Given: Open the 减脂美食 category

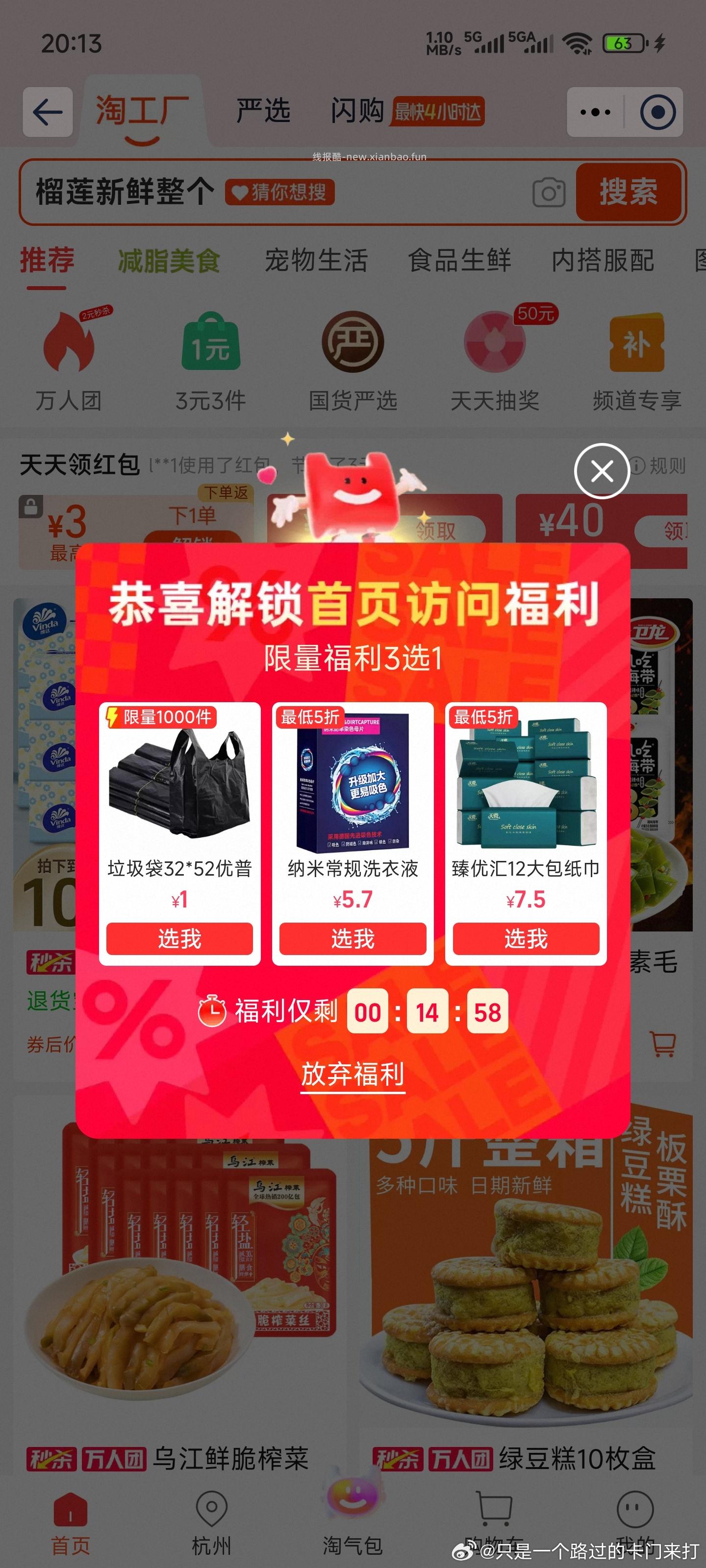Looking at the screenshot, I should coord(169,261).
